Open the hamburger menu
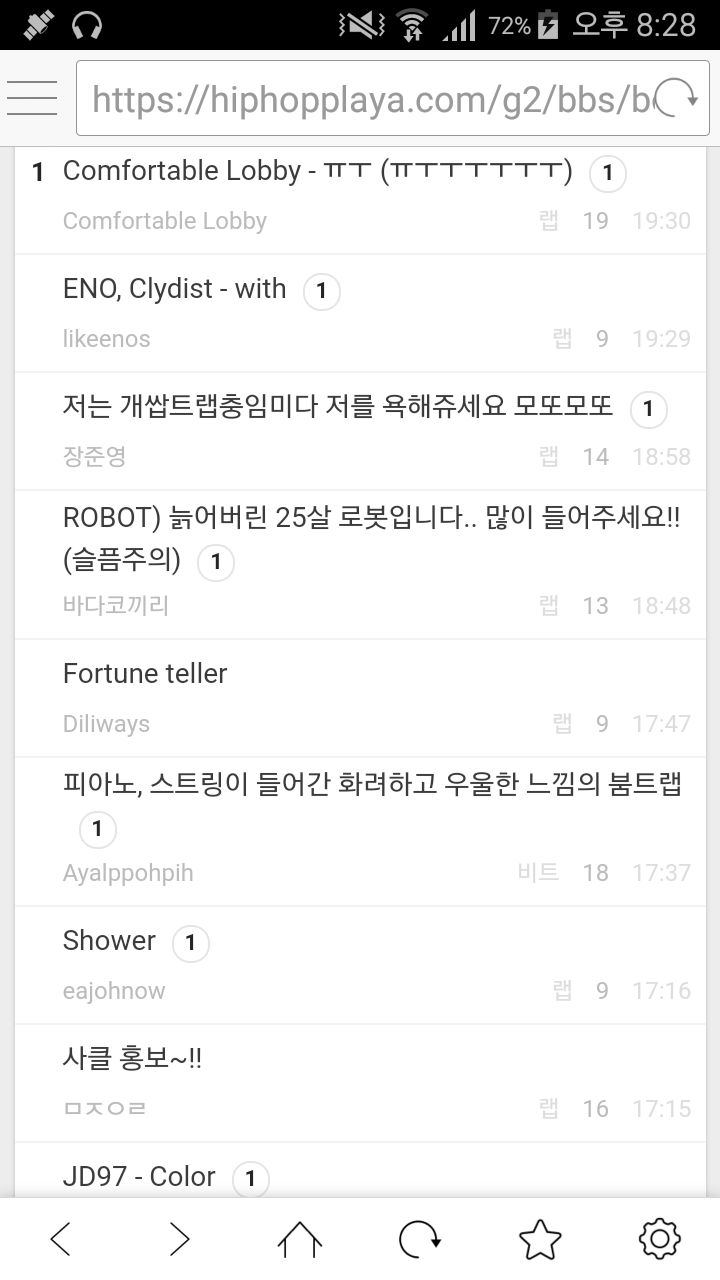 click(x=32, y=98)
